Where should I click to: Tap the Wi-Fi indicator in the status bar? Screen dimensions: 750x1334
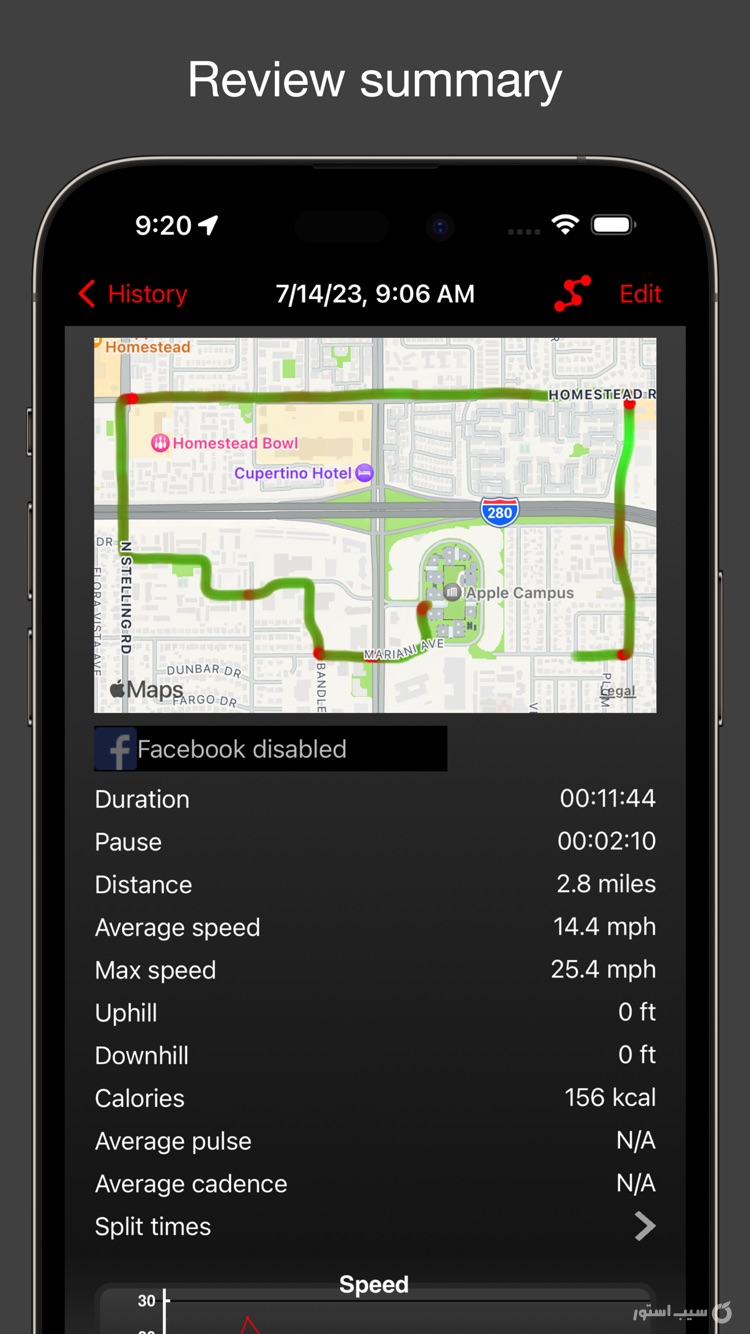coord(564,226)
